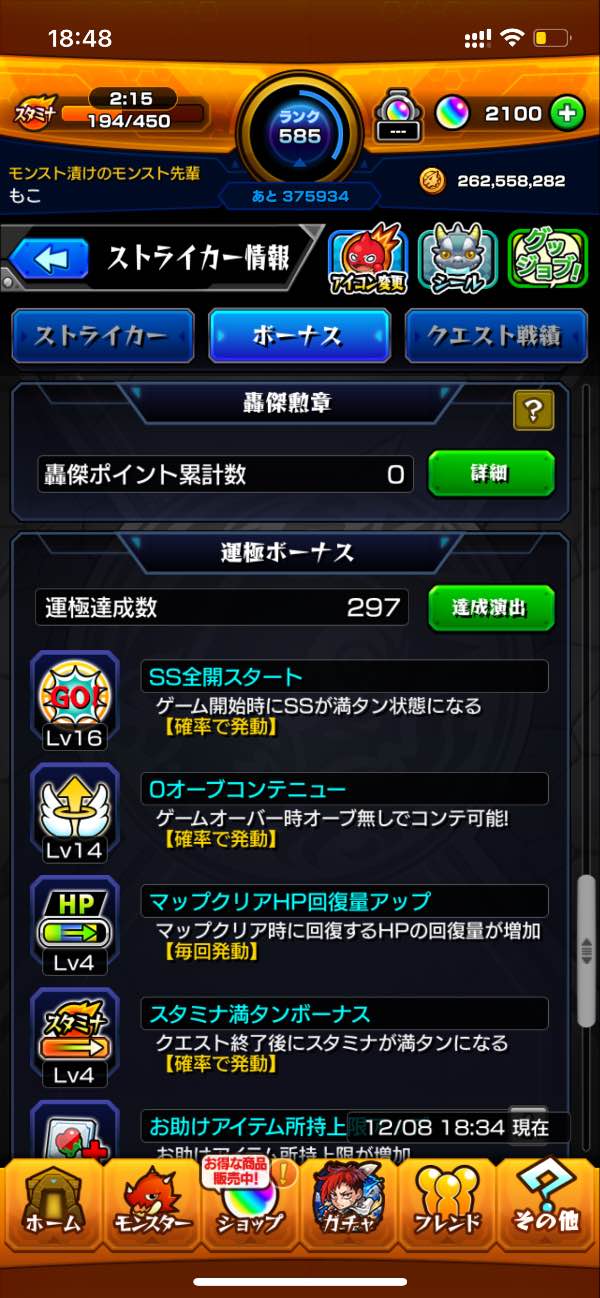
Task: Open help for 轟傑勲章 question mark
Action: tap(533, 410)
